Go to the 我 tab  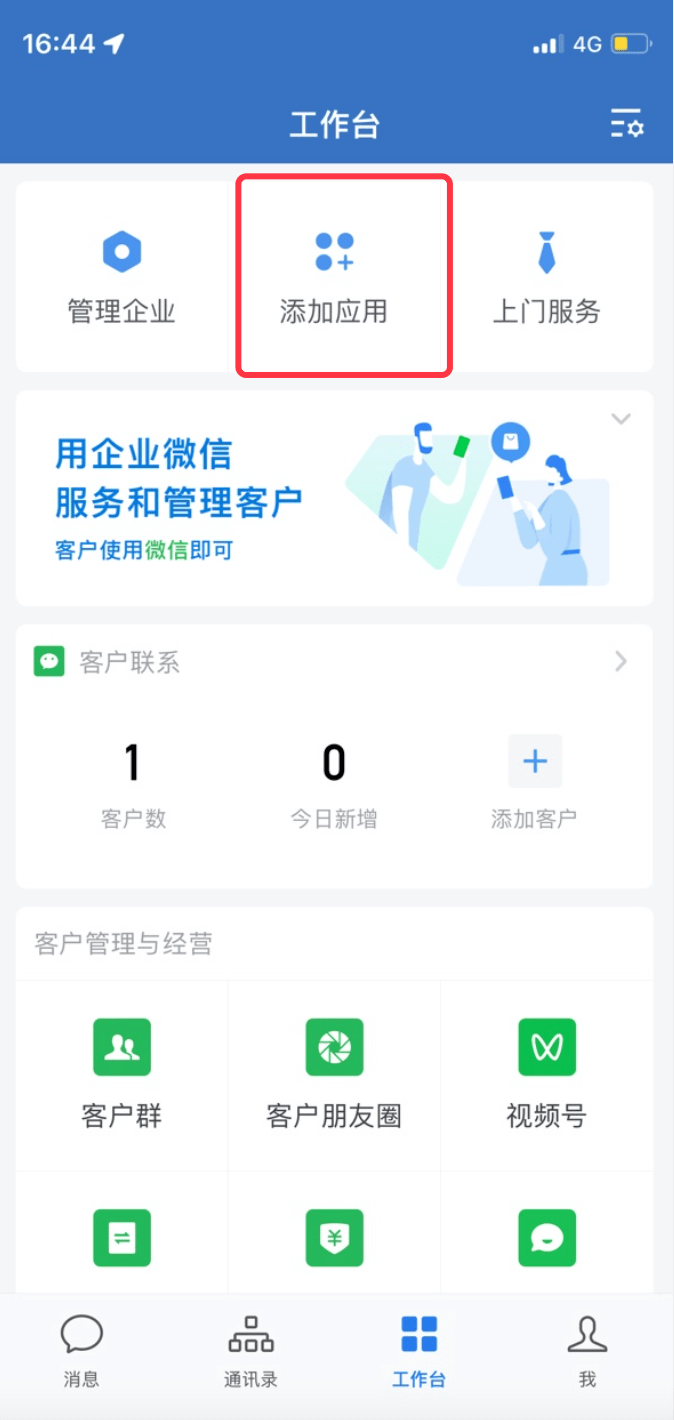pyautogui.click(x=587, y=1351)
